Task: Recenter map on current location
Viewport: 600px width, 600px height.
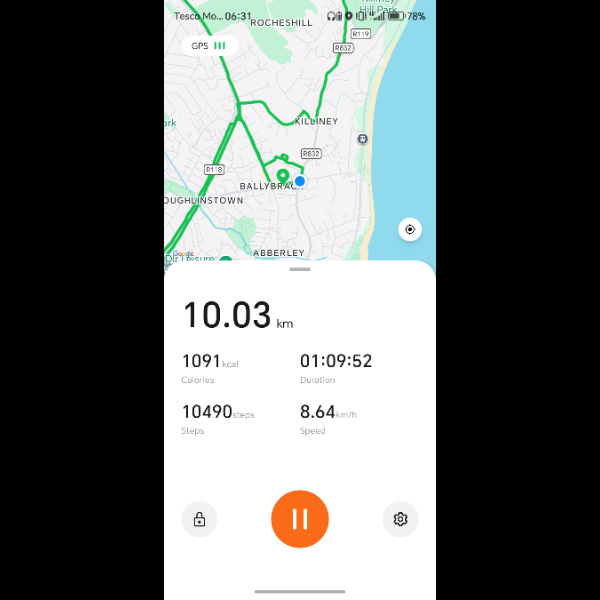Action: point(409,230)
